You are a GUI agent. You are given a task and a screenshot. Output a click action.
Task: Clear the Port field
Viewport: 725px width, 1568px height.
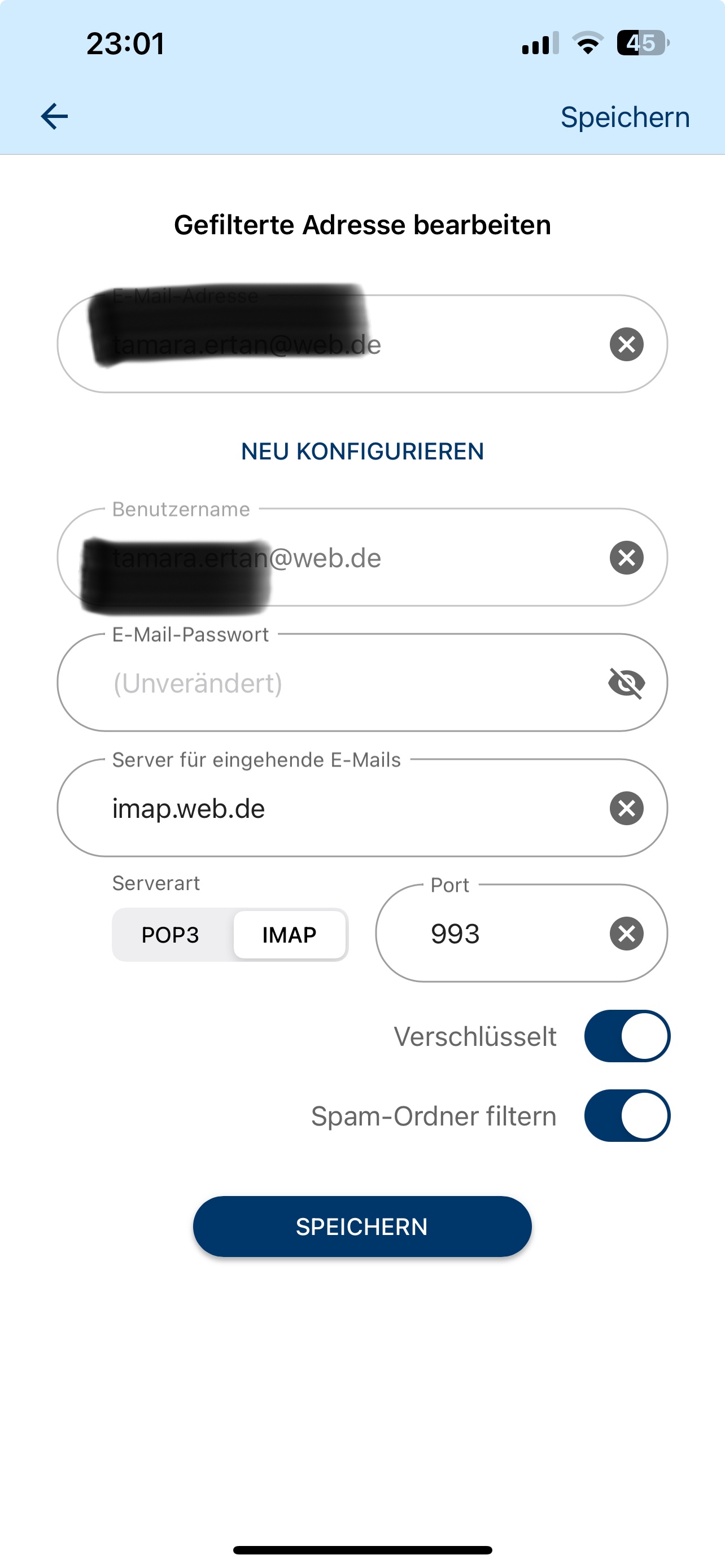[626, 934]
